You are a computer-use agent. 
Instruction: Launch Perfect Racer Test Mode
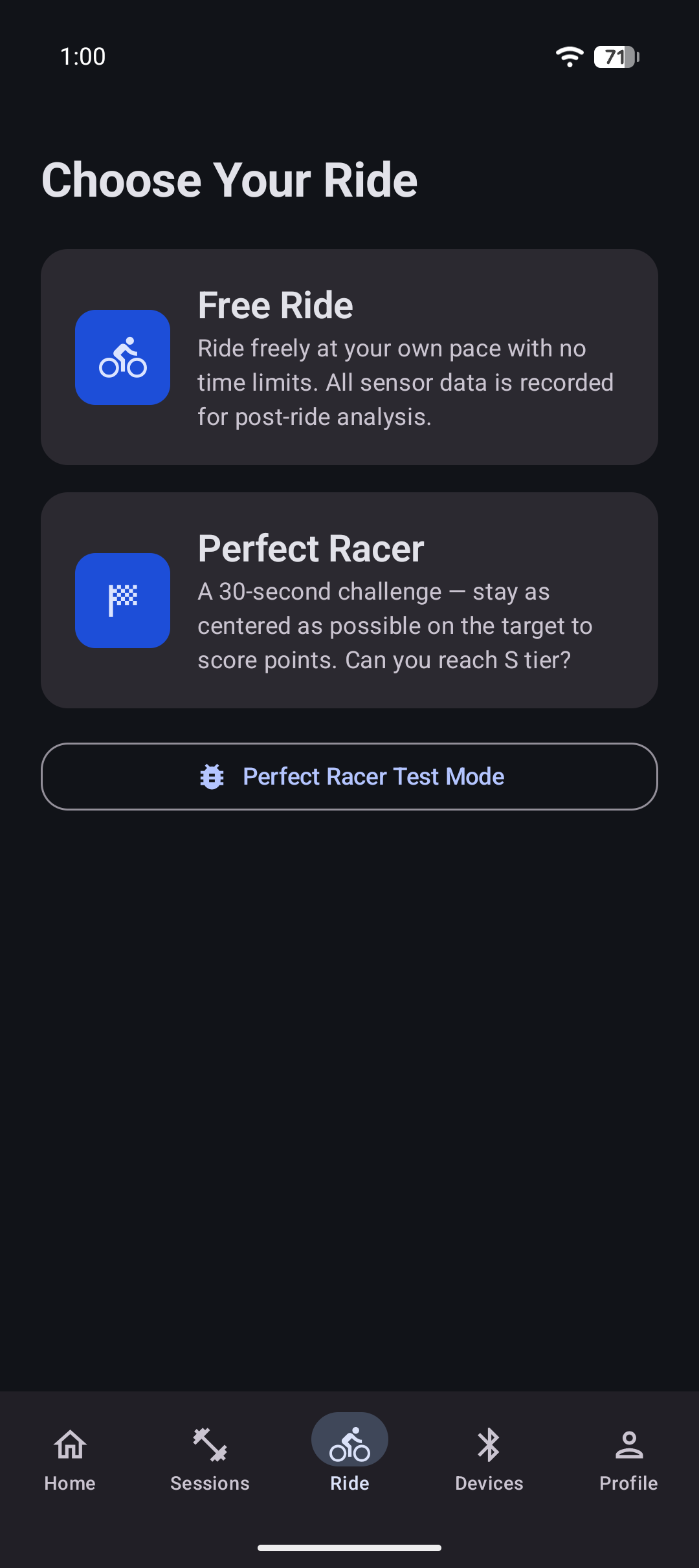pos(349,776)
